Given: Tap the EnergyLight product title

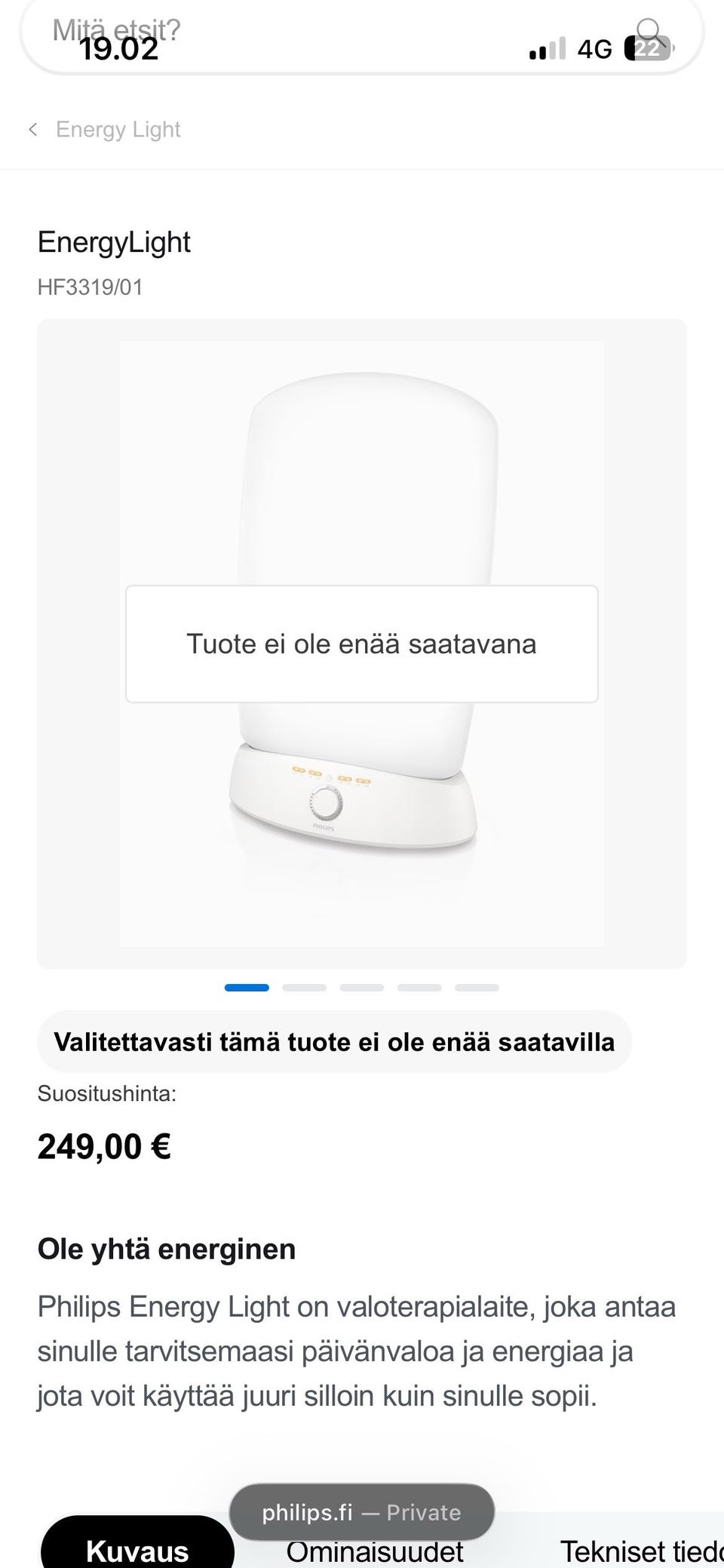Looking at the screenshot, I should point(114,242).
